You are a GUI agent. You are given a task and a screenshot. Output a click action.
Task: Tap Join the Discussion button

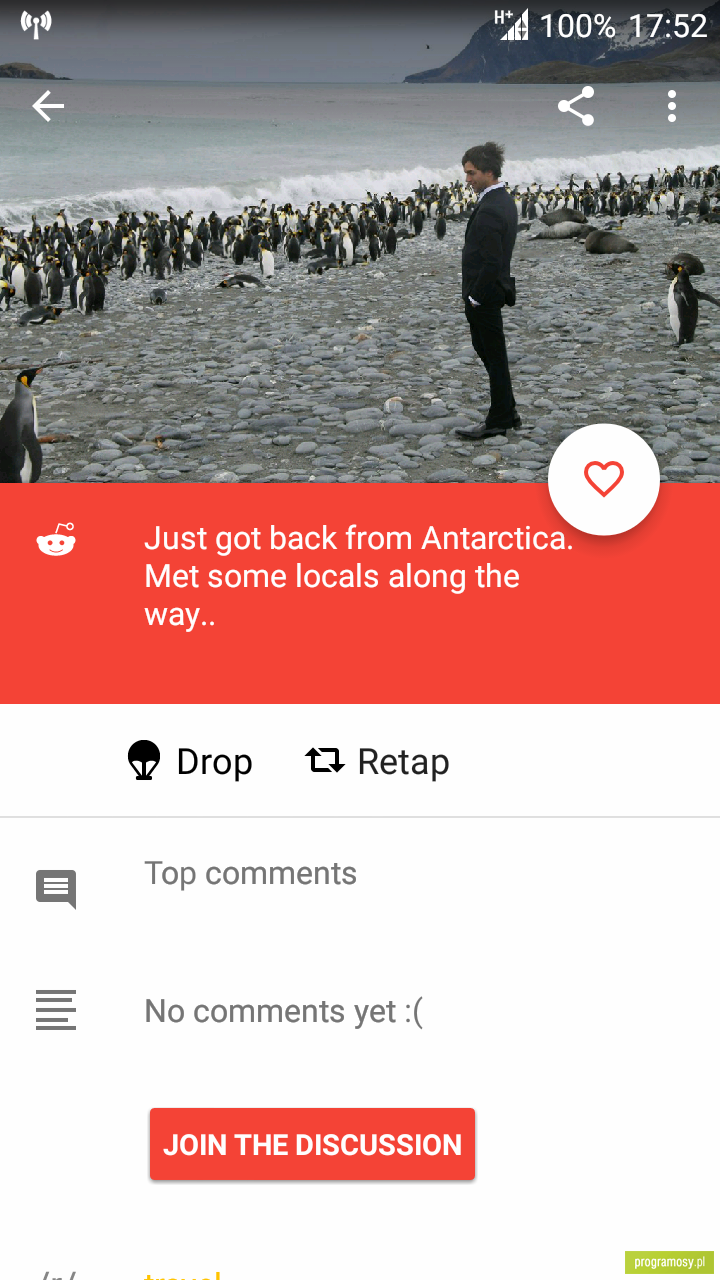312,1144
